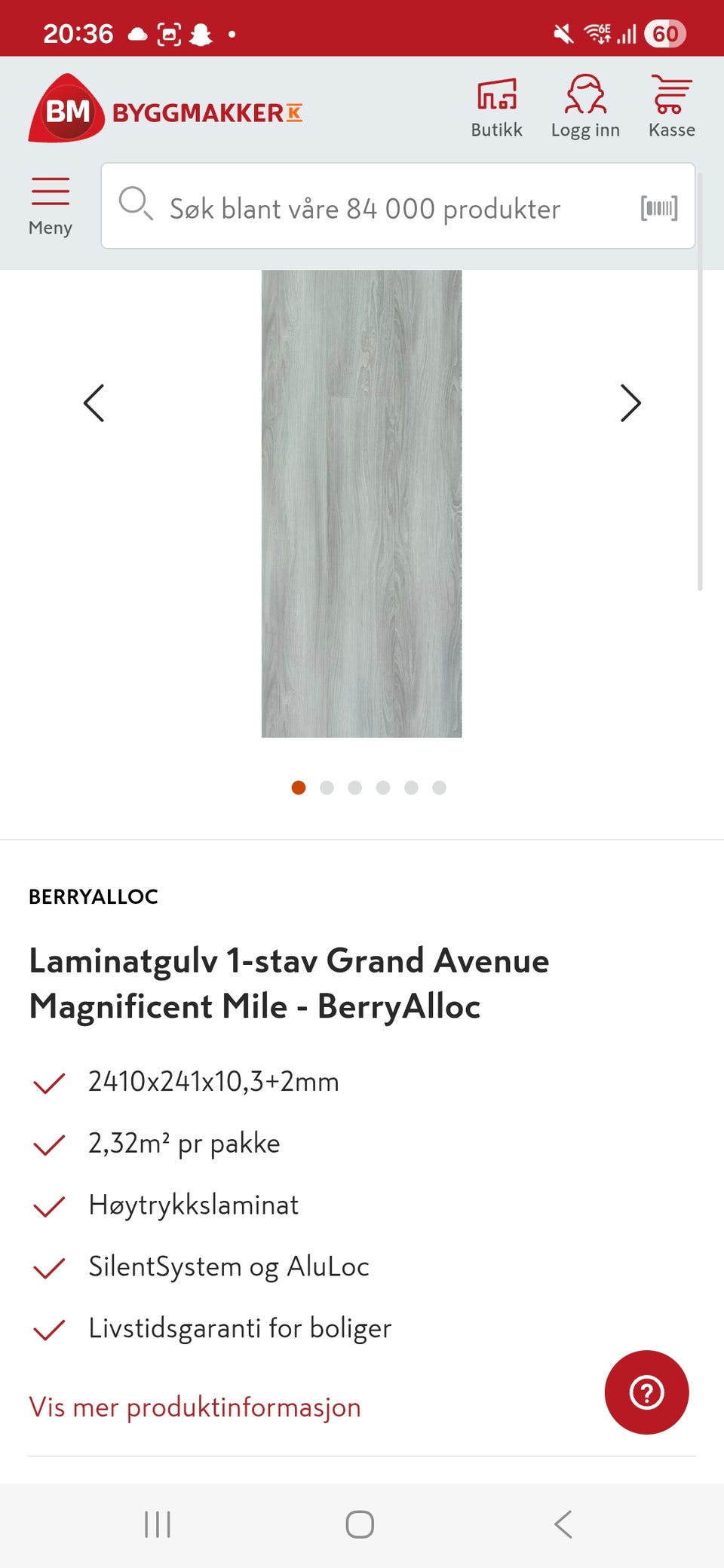The image size is (724, 1568).
Task: Select the last carousel dot
Action: click(439, 787)
